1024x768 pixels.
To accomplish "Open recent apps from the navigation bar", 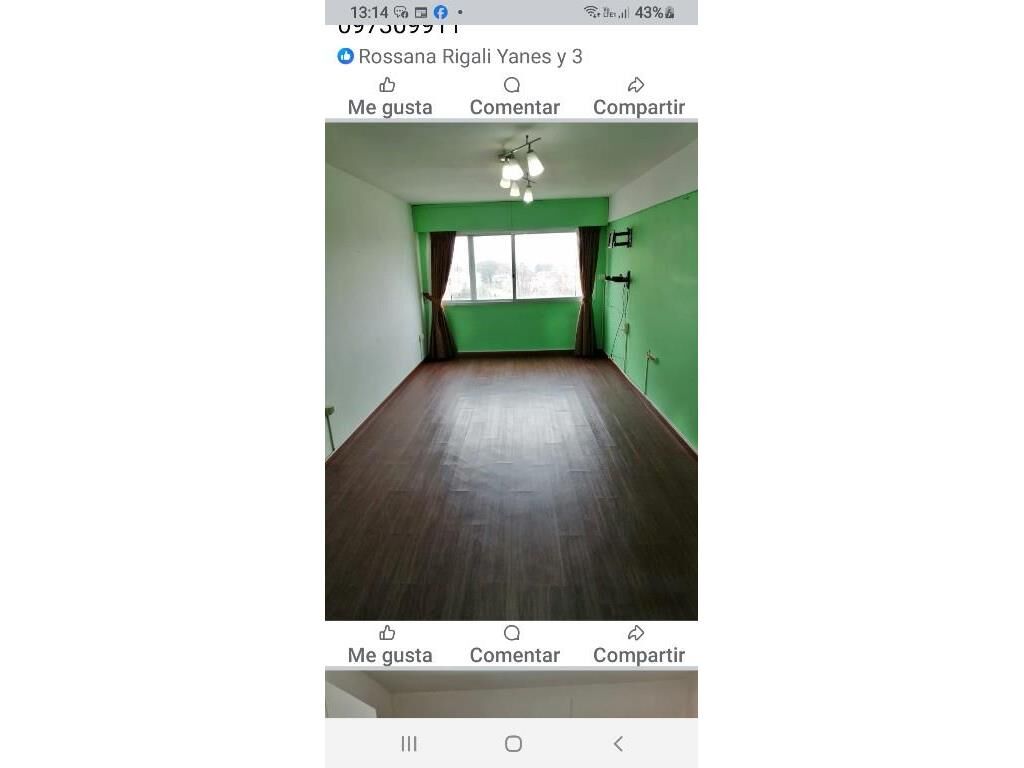I will pos(409,743).
